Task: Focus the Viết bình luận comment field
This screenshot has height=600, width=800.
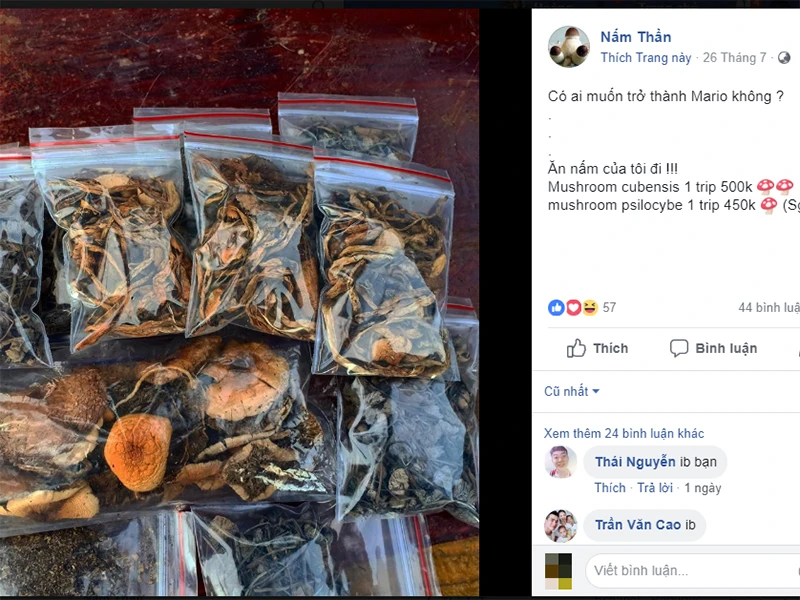Action: 690,570
